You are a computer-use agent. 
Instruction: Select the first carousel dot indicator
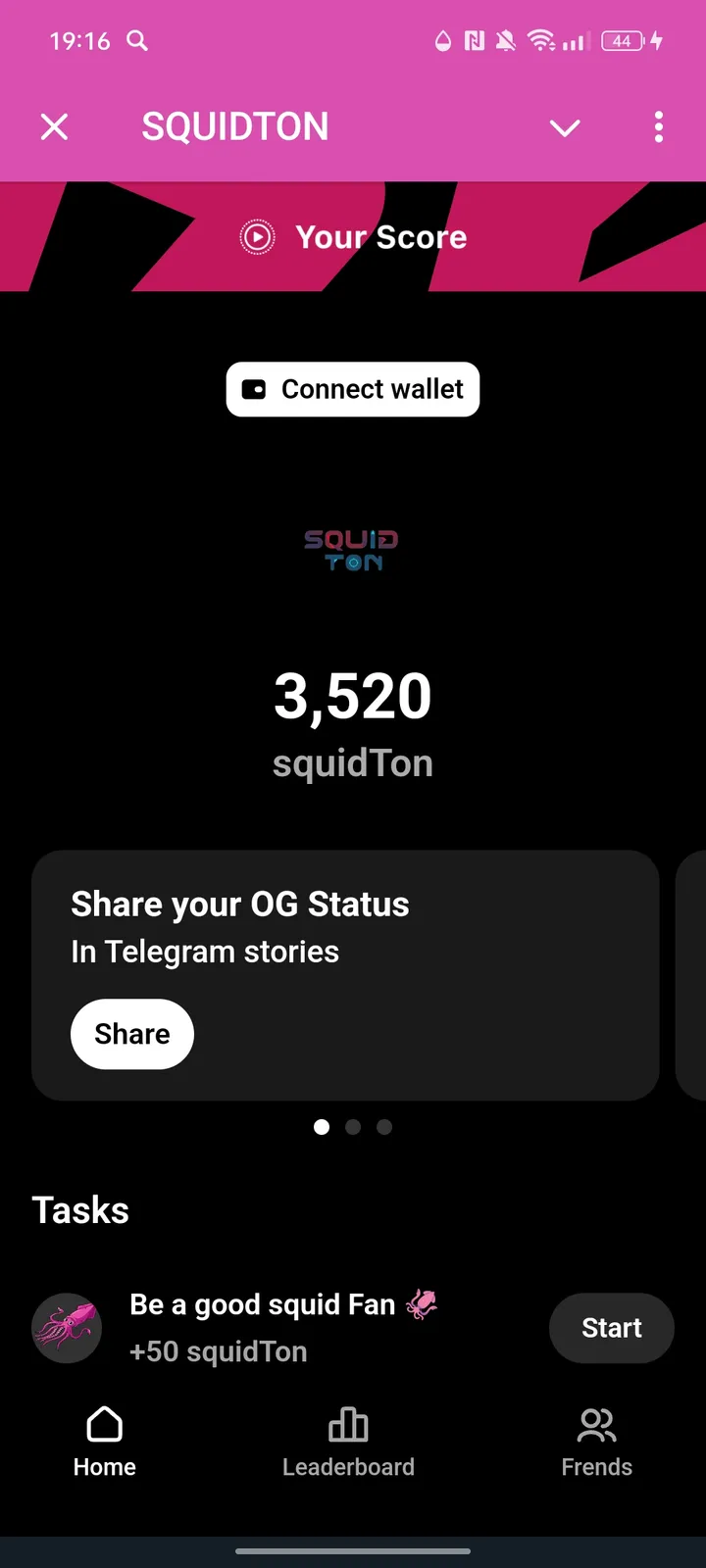321,1127
